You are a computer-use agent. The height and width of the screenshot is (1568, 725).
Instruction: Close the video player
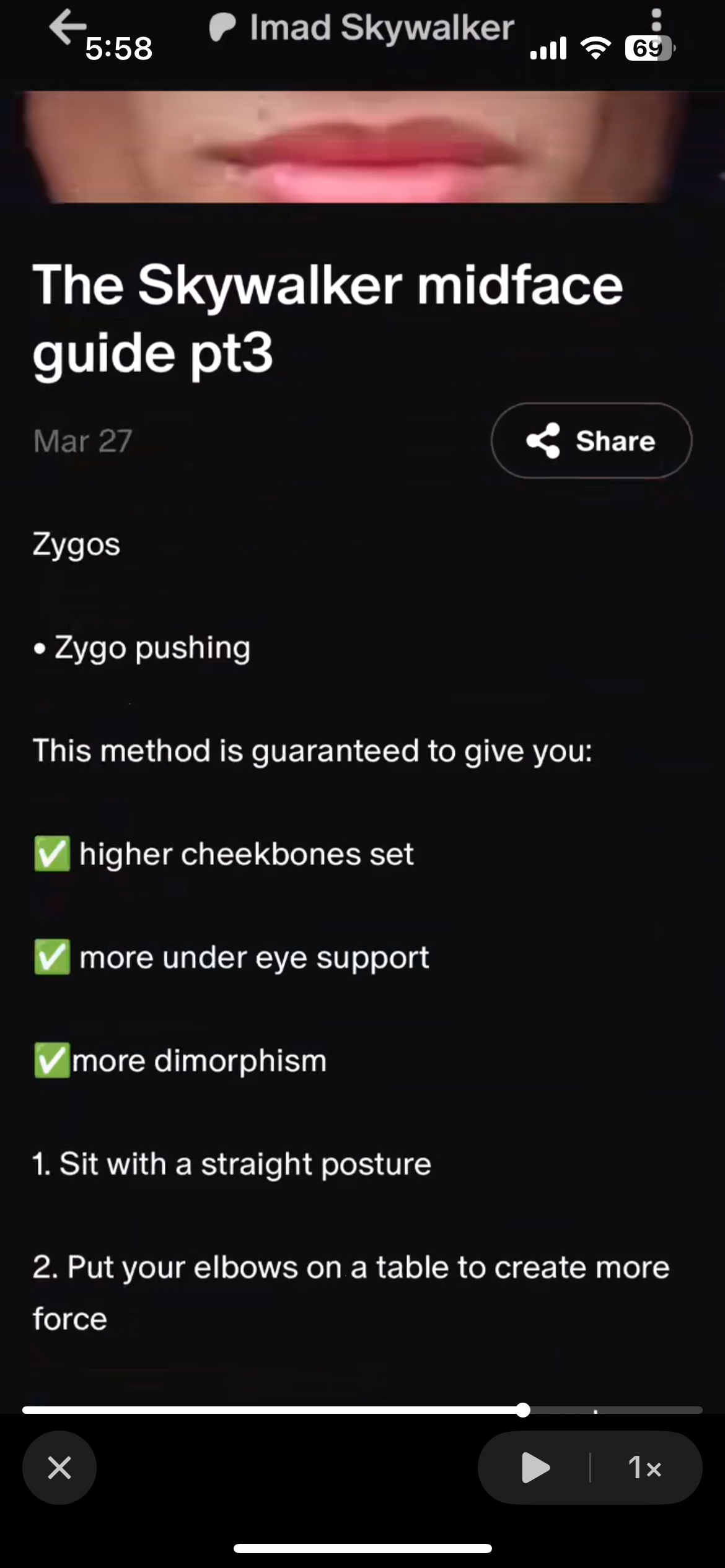tap(59, 1468)
